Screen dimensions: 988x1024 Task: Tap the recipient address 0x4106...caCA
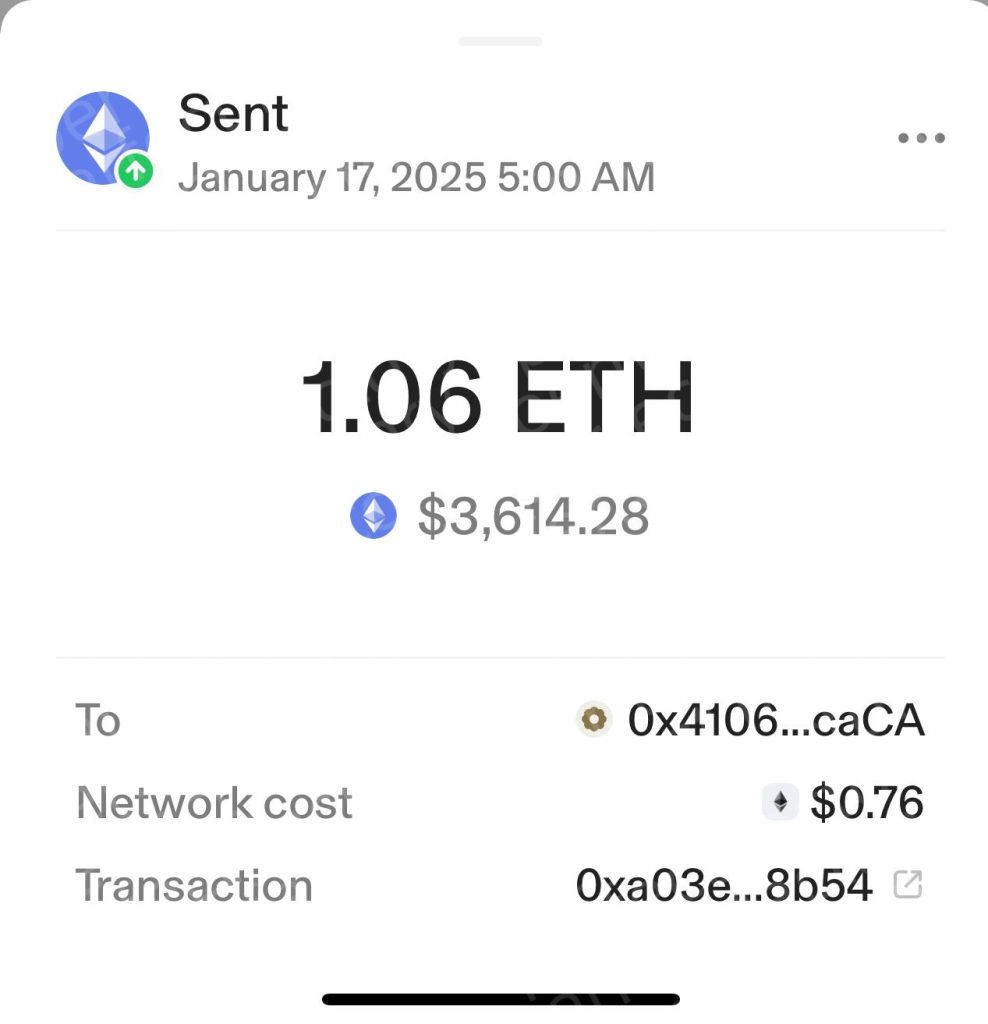coord(775,720)
